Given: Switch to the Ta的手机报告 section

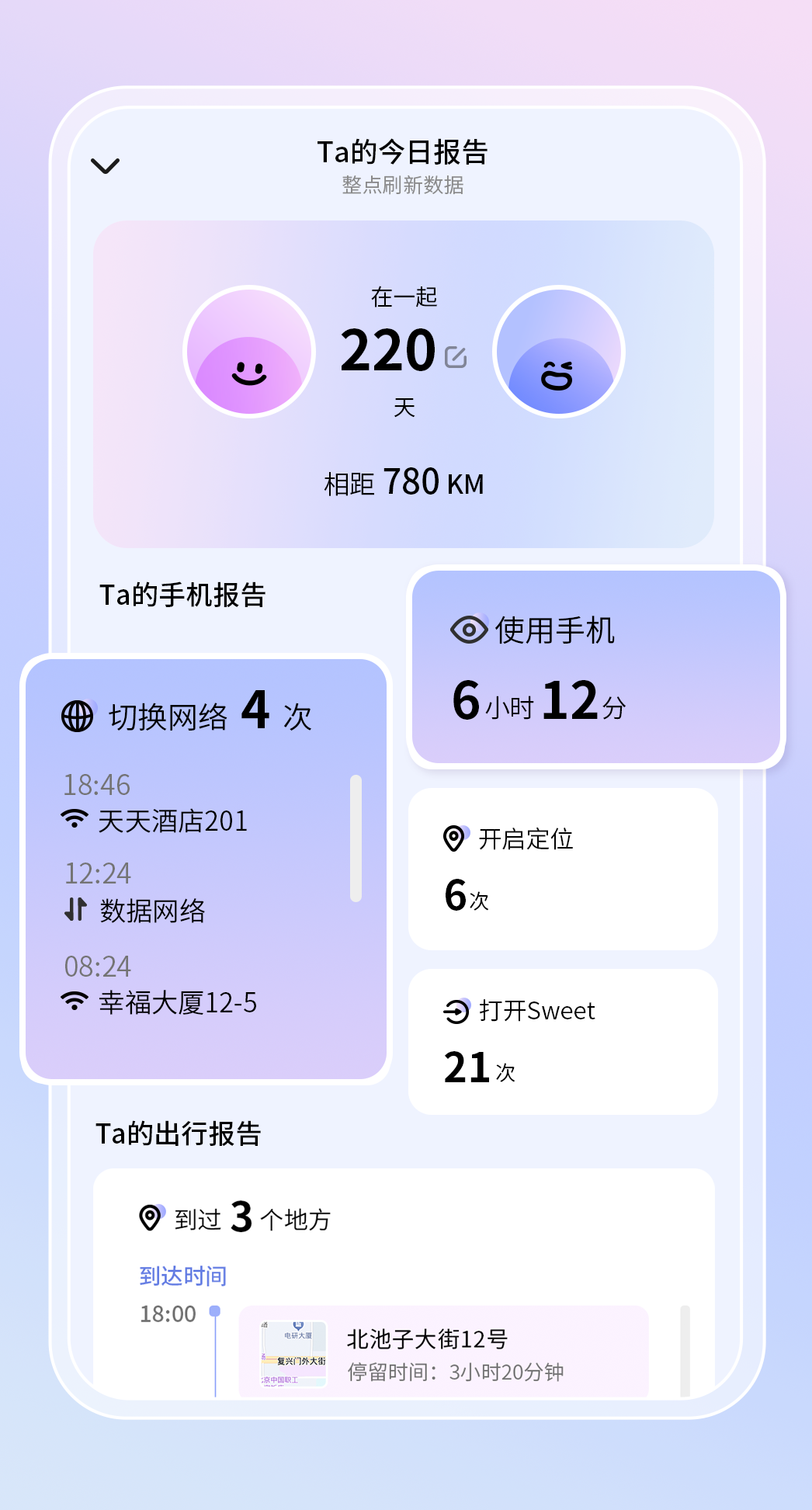Looking at the screenshot, I should [183, 595].
